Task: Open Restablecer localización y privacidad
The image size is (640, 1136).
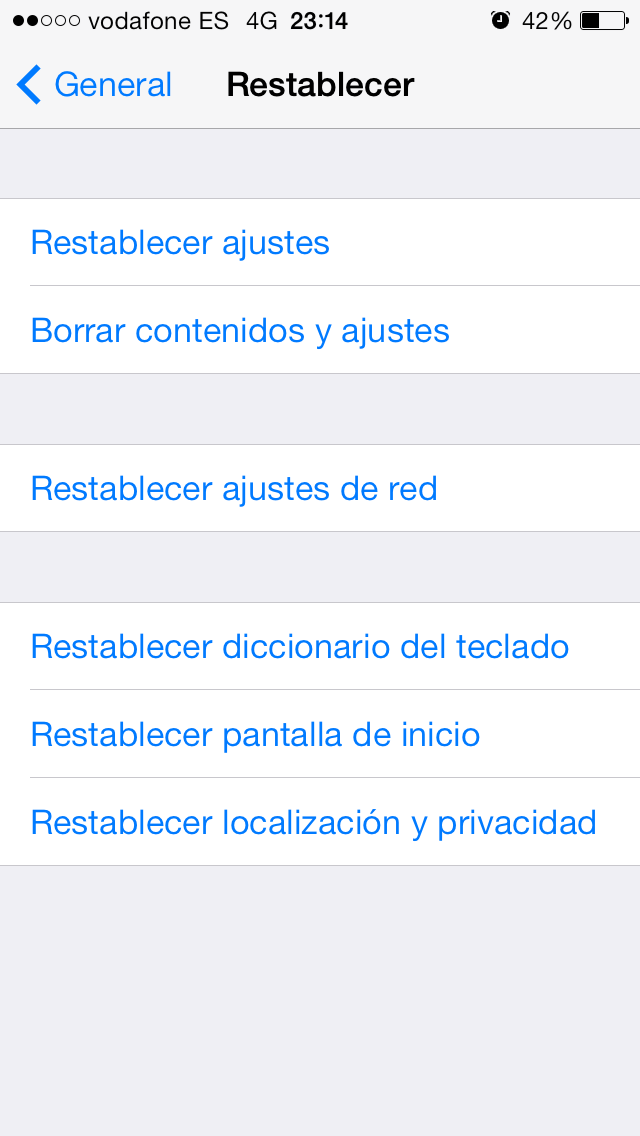Action: point(313,823)
